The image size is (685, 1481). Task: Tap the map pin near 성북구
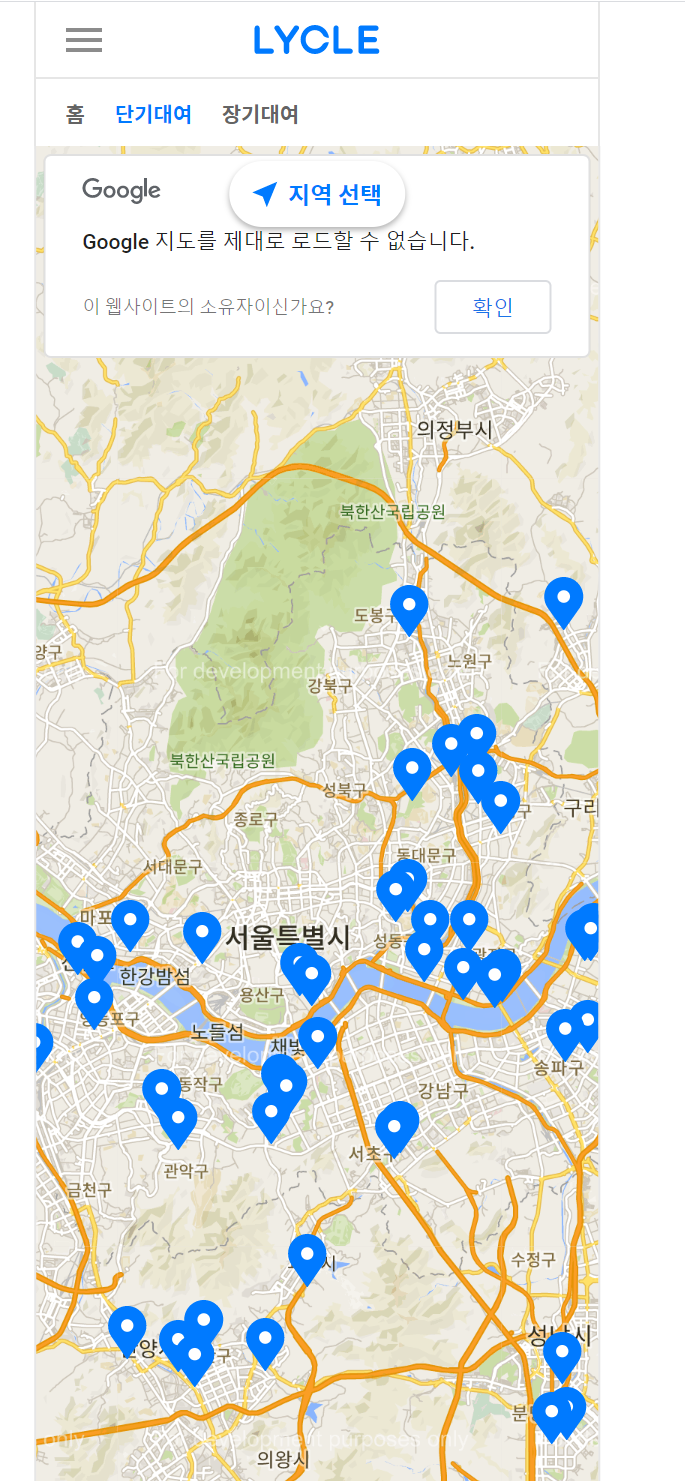(x=412, y=768)
